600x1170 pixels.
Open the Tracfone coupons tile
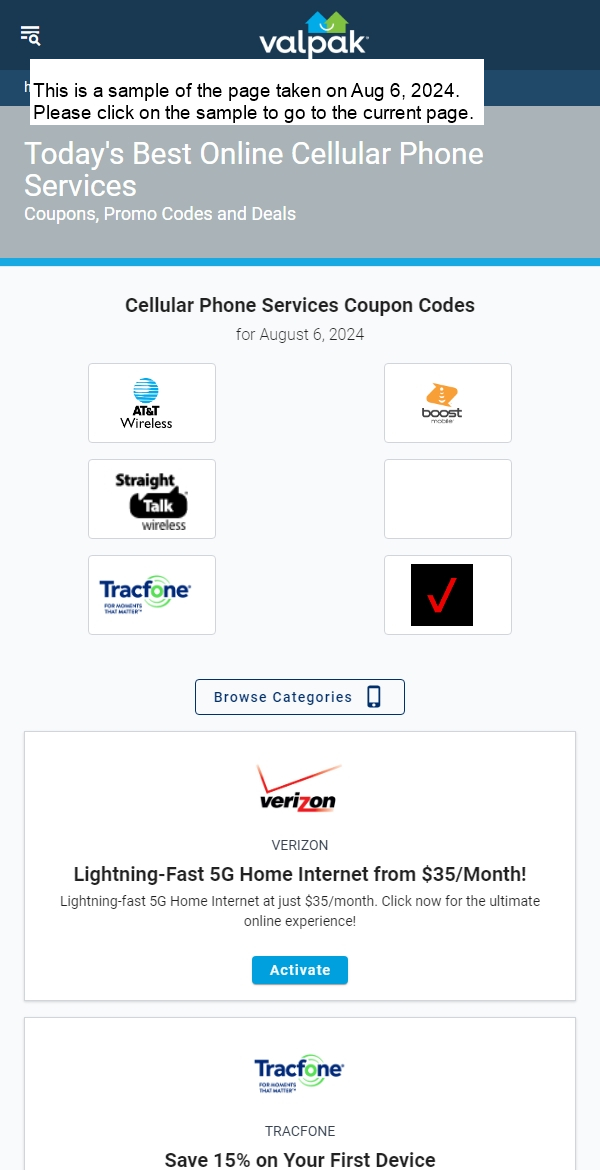click(152, 595)
